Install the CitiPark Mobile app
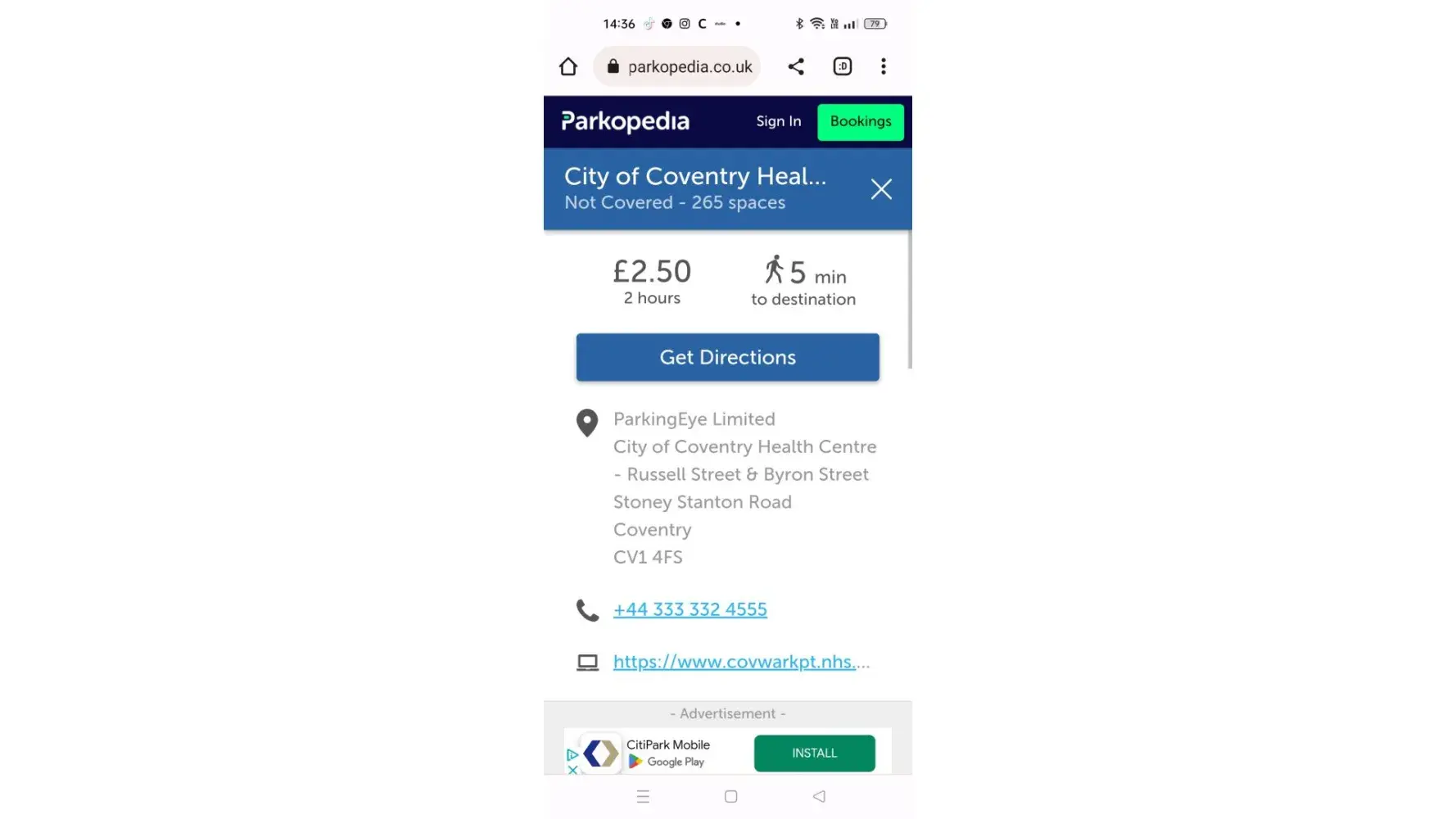Screen dimensions: 1456x819 click(x=814, y=753)
